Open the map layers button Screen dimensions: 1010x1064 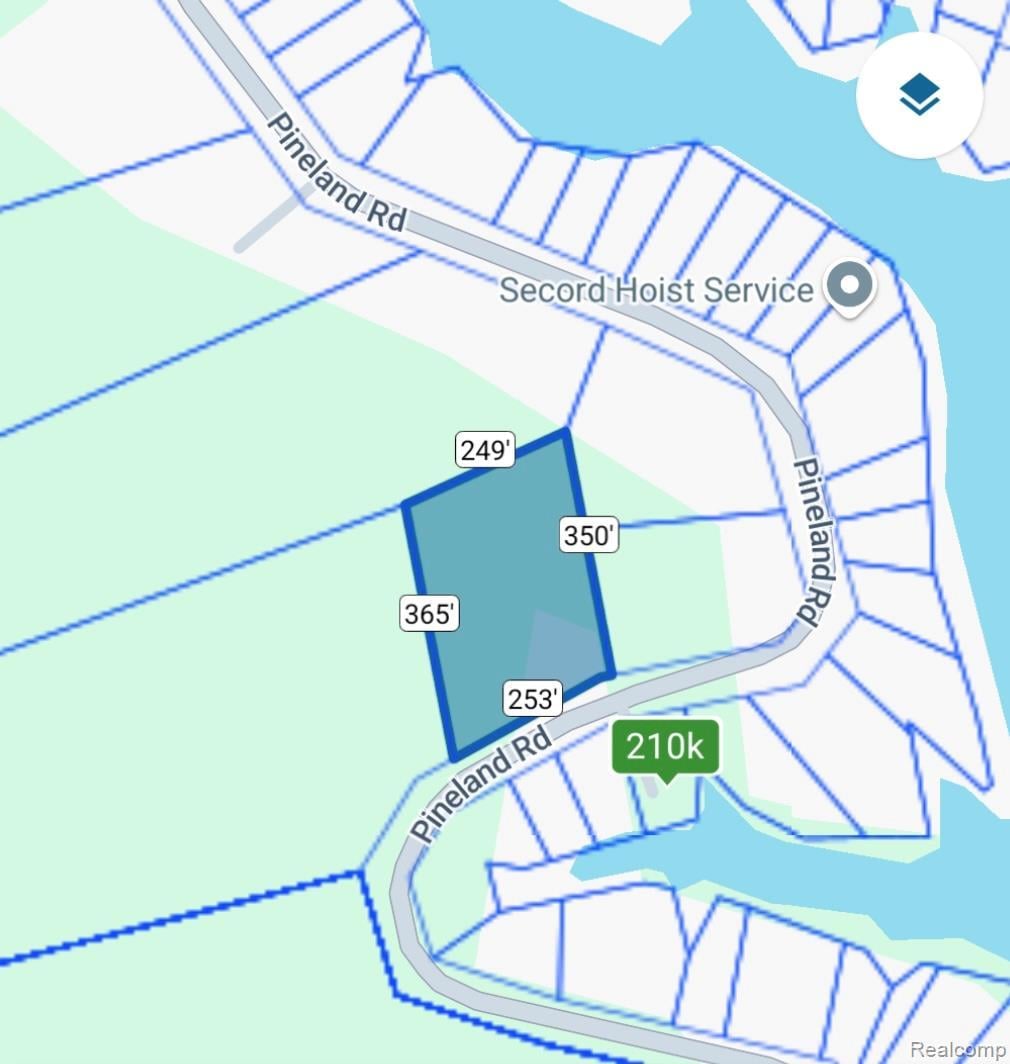click(x=919, y=95)
